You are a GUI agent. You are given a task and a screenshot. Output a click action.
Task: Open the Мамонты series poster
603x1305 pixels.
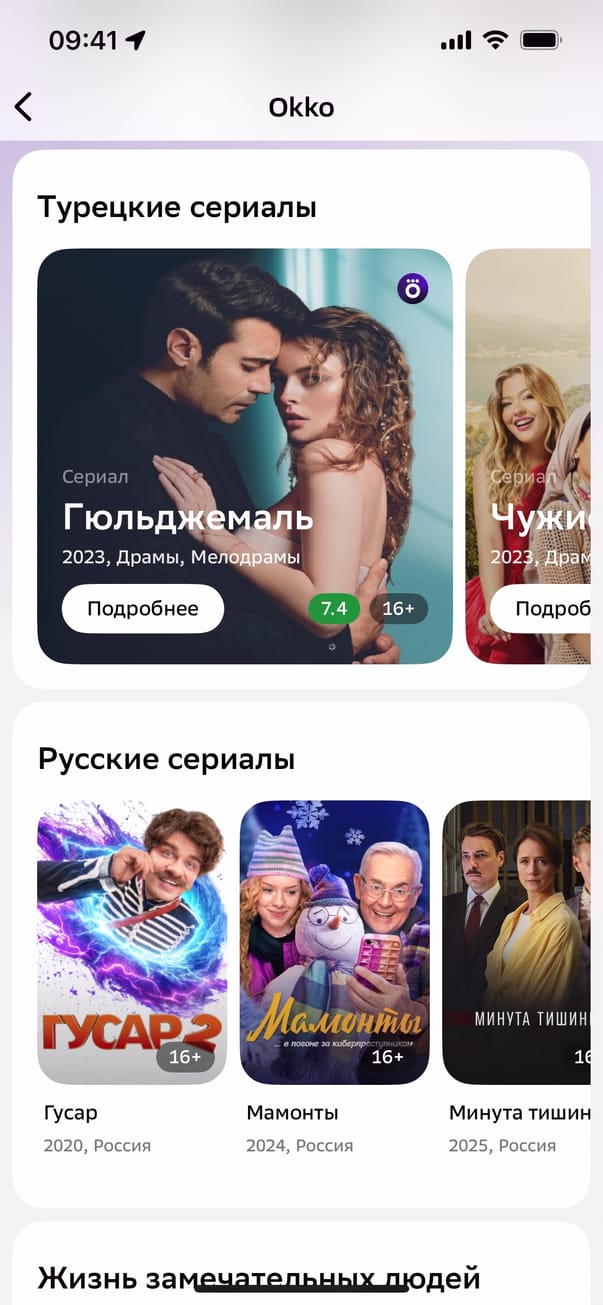pos(334,942)
